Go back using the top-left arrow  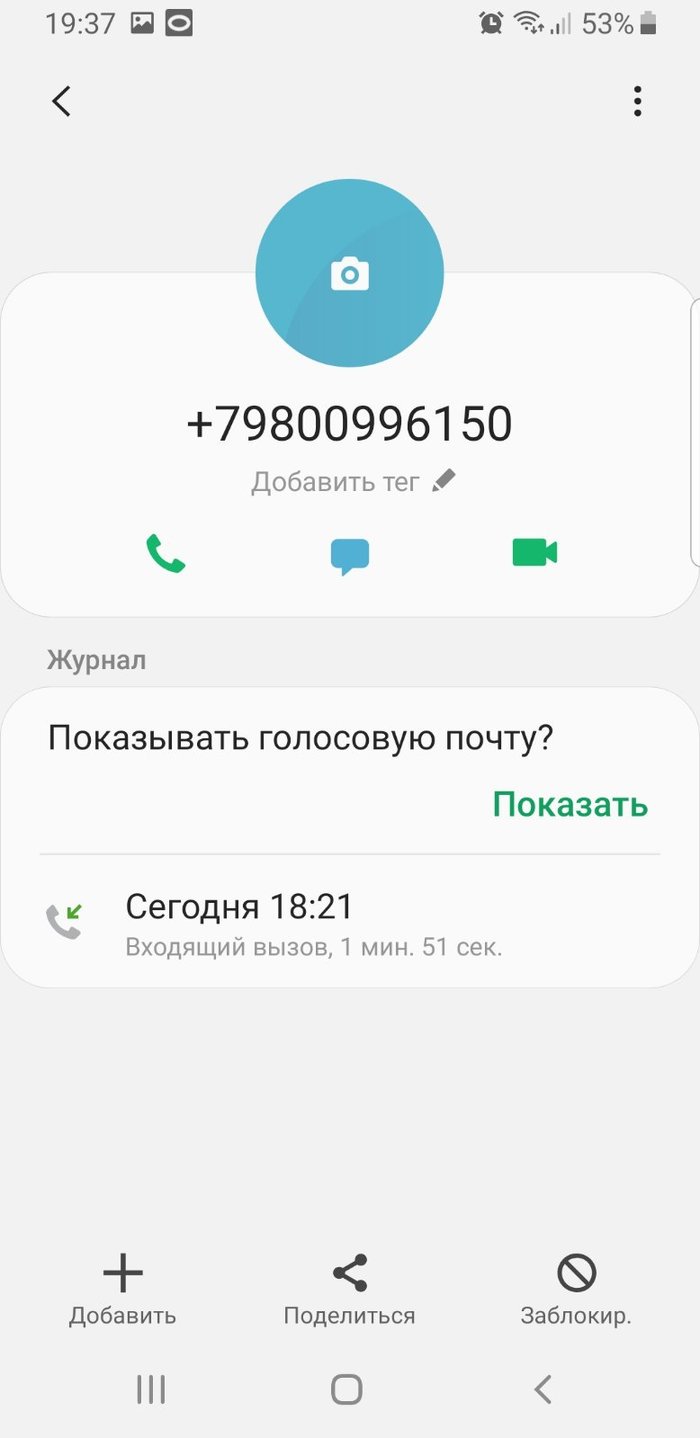click(62, 101)
